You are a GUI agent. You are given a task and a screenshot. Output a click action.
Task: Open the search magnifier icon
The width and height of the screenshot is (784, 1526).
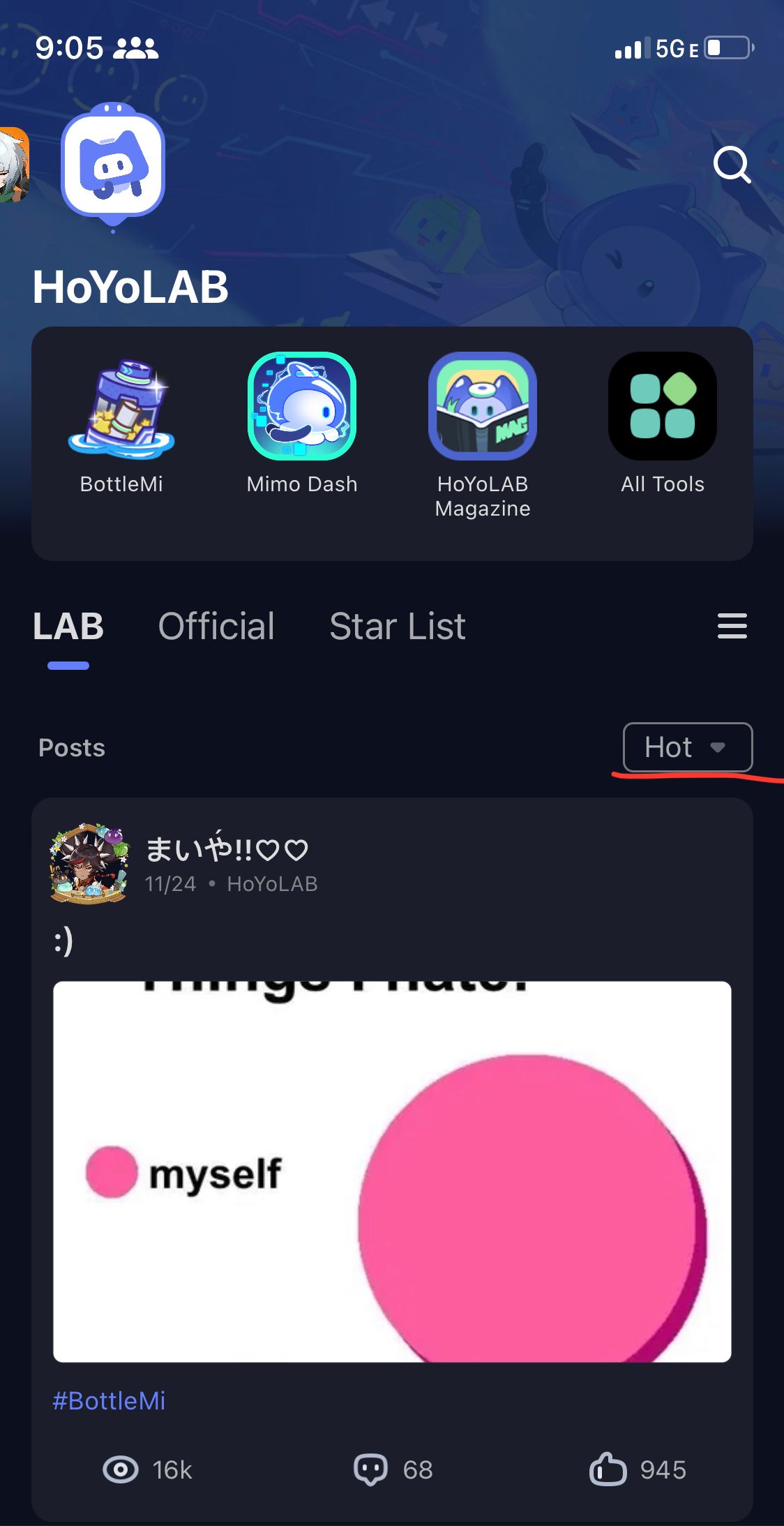pos(732,165)
